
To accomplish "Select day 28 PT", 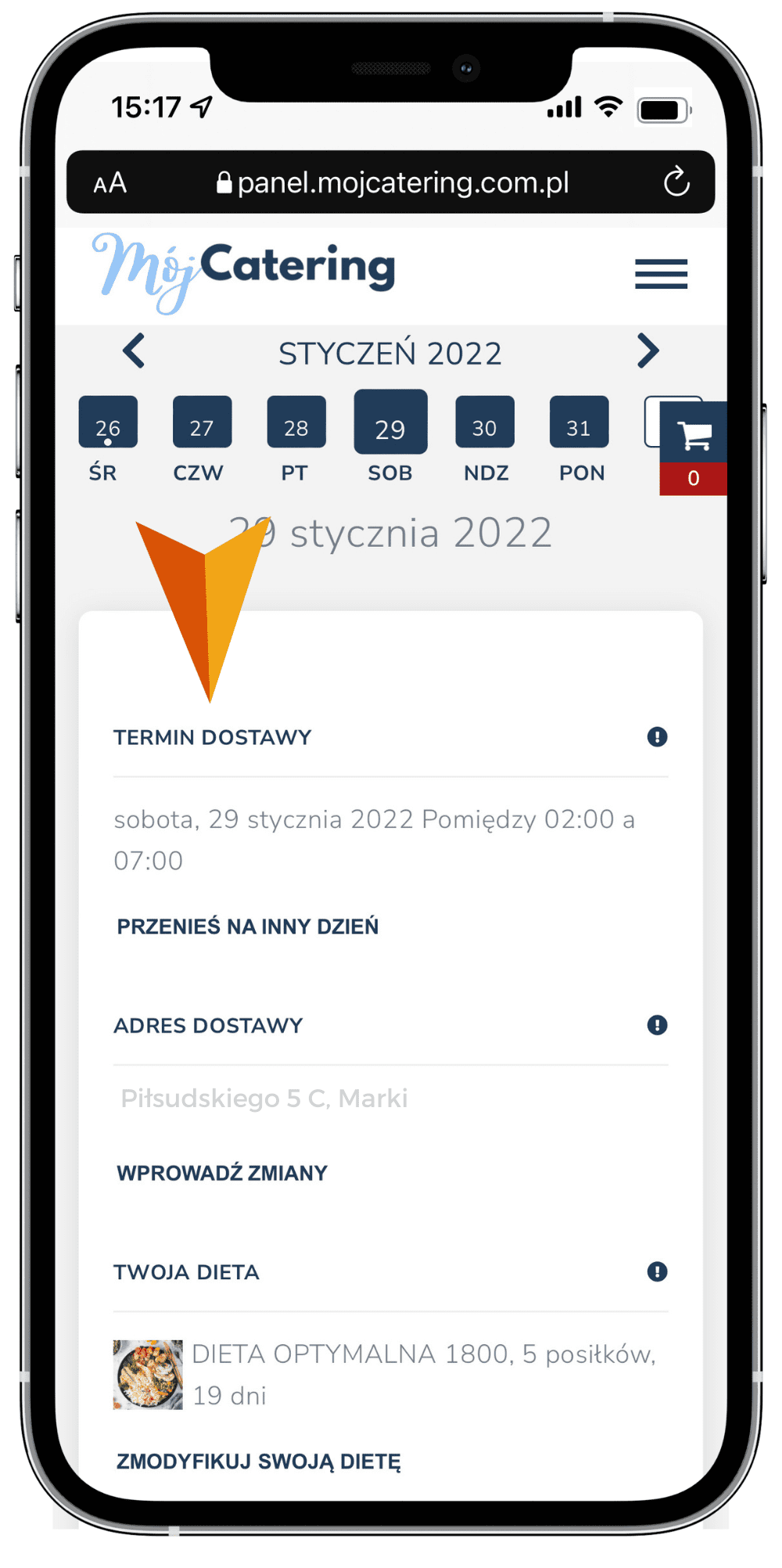I will point(296,423).
